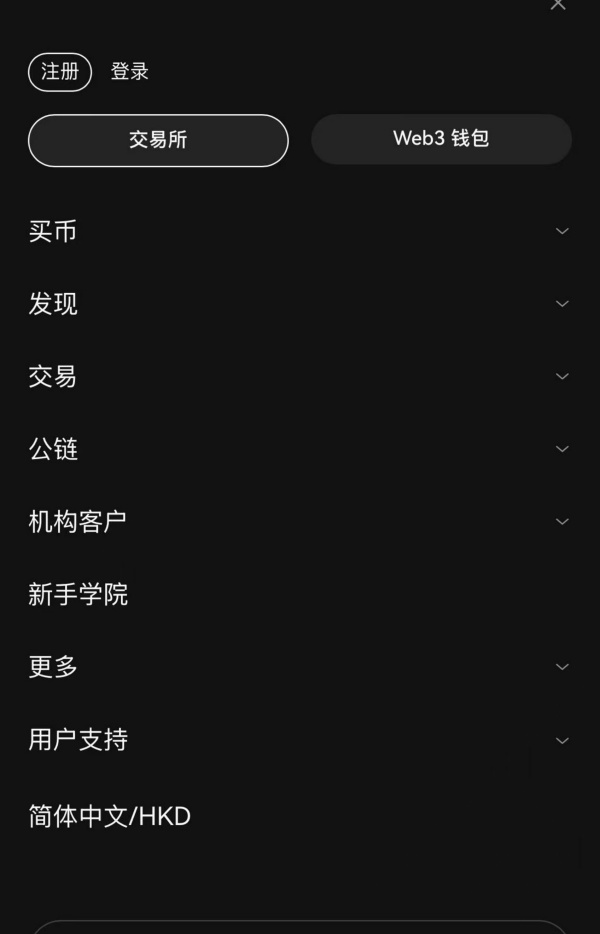Switch to the 交易所 tab
Viewport: 600px width, 934px height.
tap(158, 140)
